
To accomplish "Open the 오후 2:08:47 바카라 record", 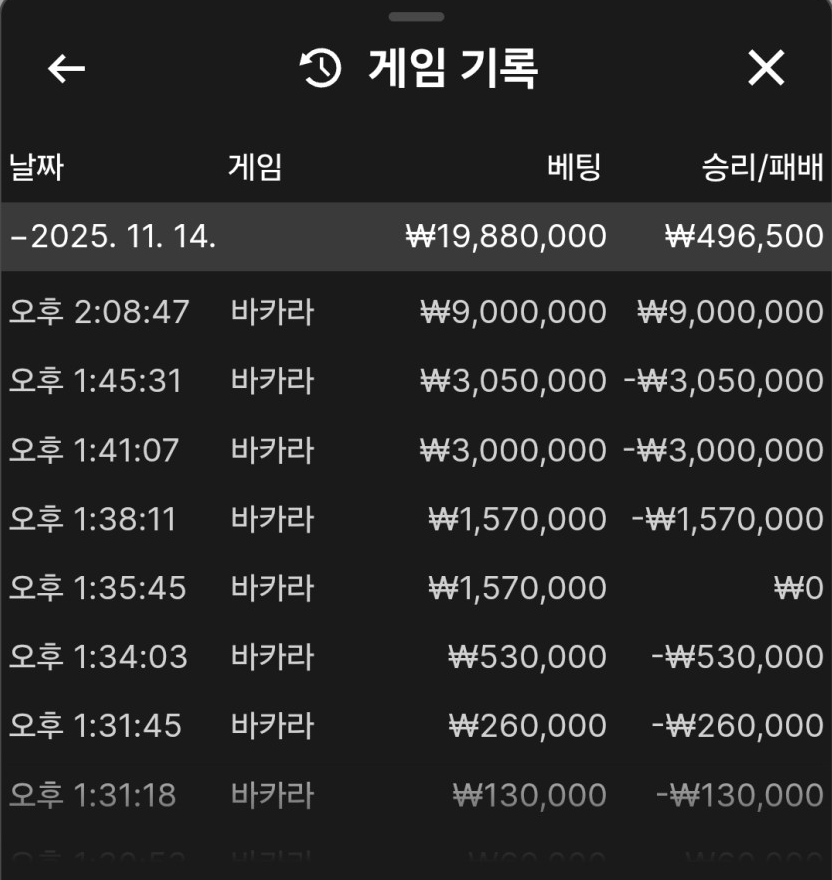I will [x=416, y=312].
